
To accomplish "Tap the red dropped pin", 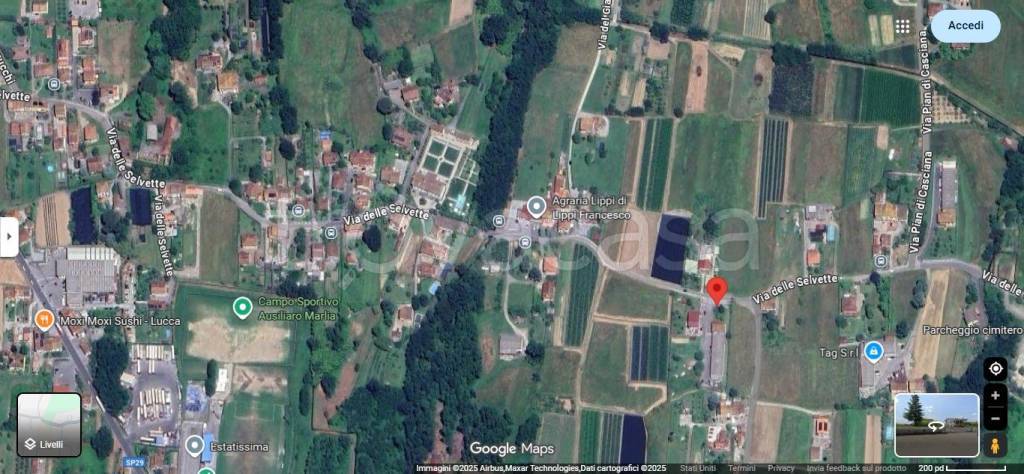I will (x=716, y=290).
